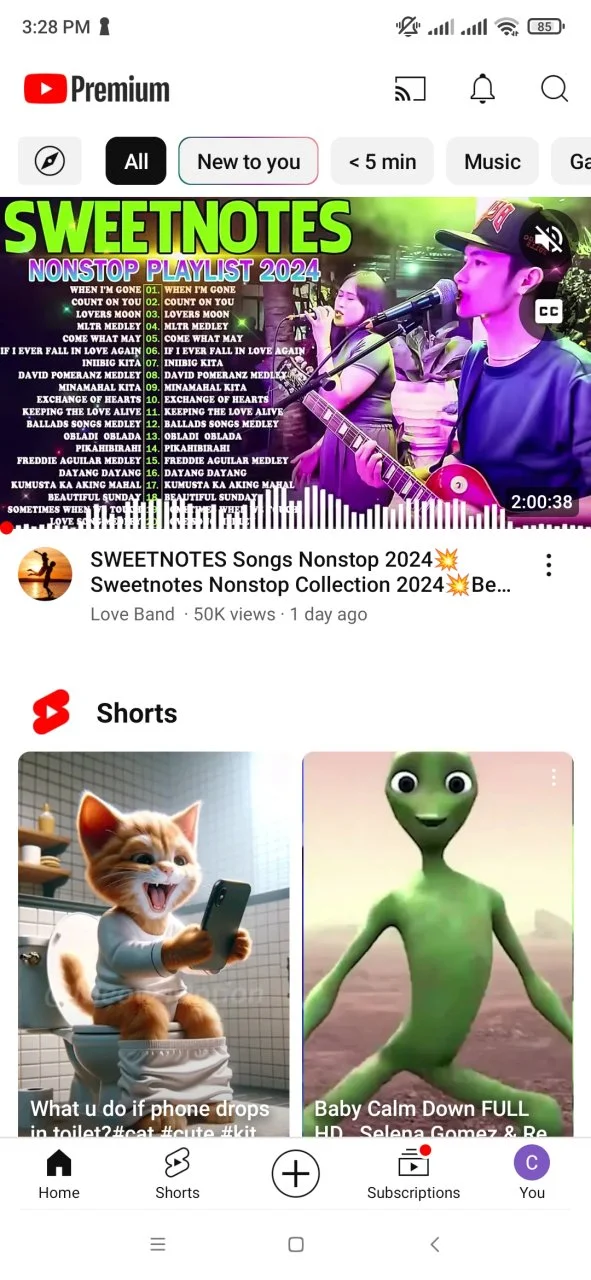Open YouTube search

[x=554, y=89]
